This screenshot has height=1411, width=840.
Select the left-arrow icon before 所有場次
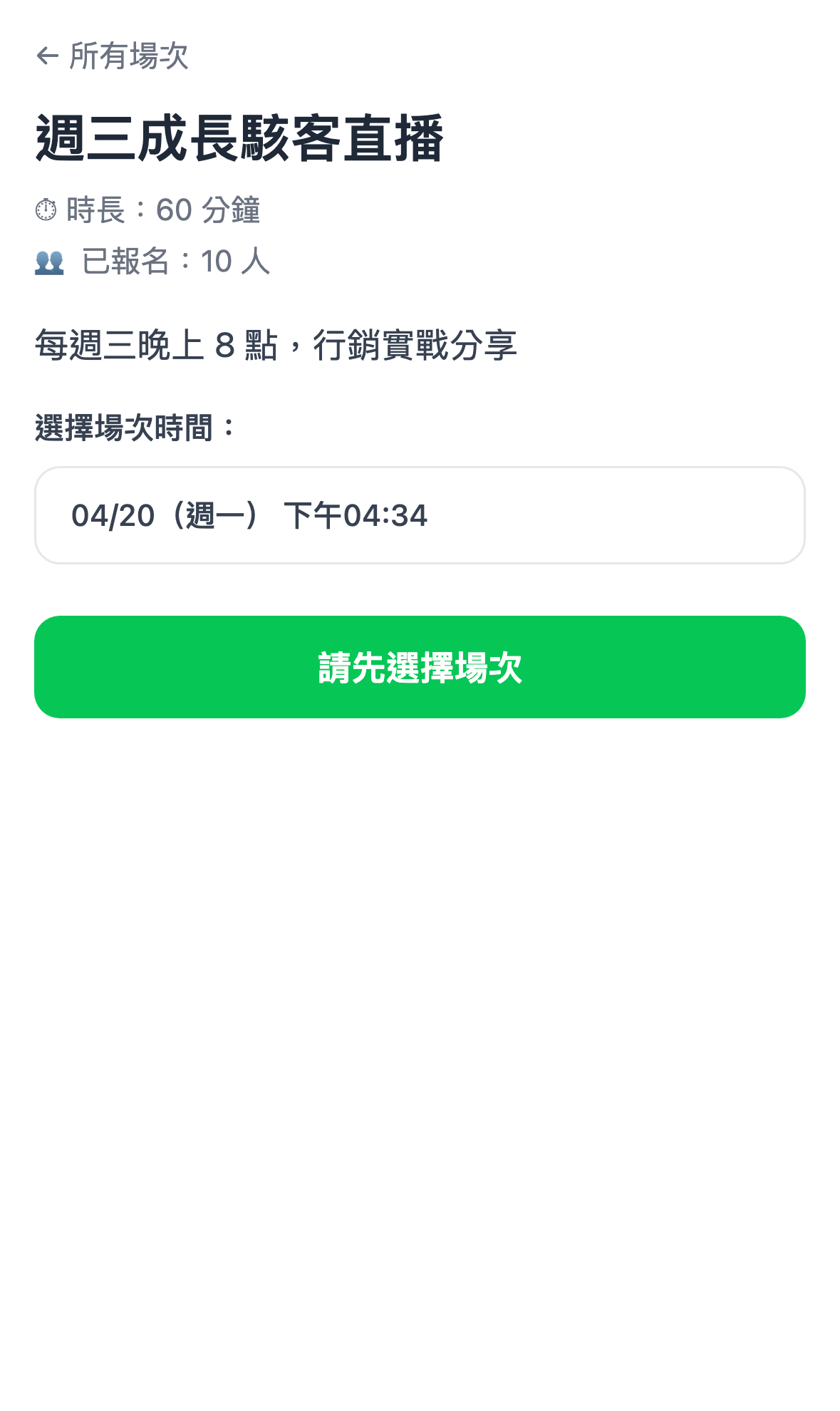49,56
